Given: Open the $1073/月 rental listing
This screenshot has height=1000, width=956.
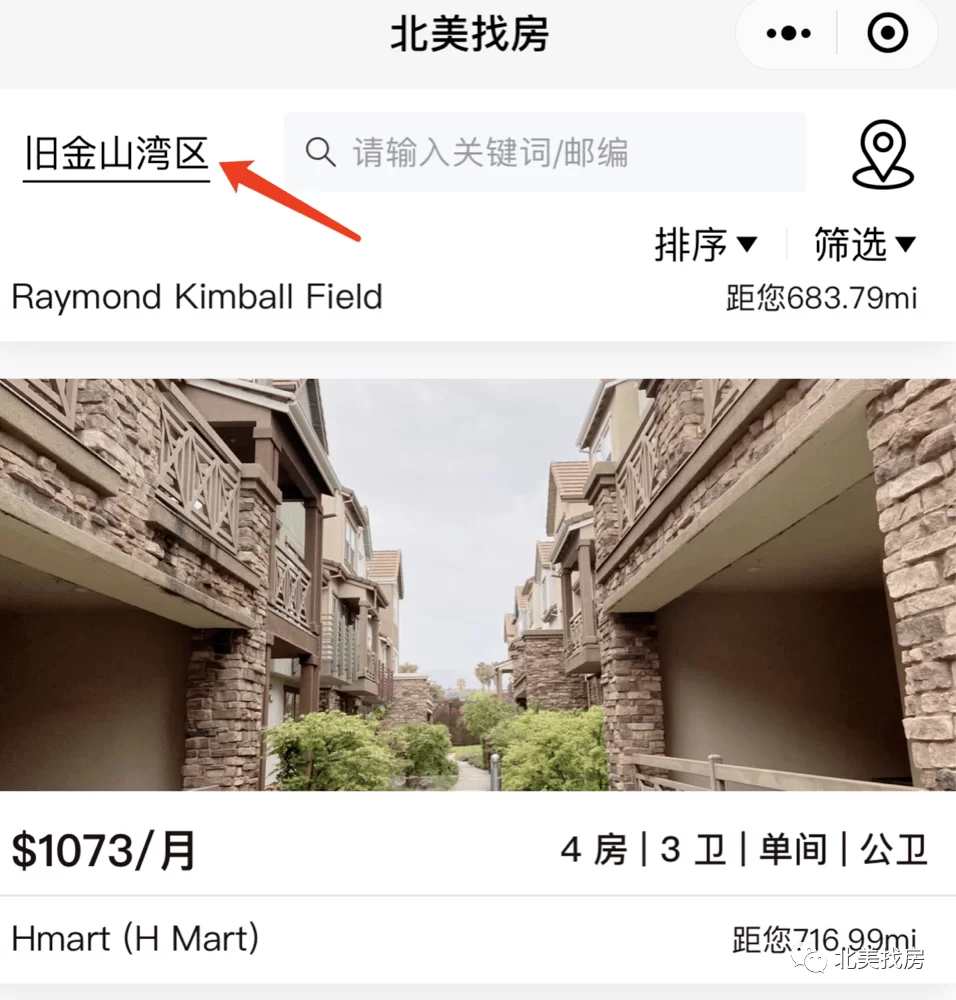Looking at the screenshot, I should click(x=478, y=585).
